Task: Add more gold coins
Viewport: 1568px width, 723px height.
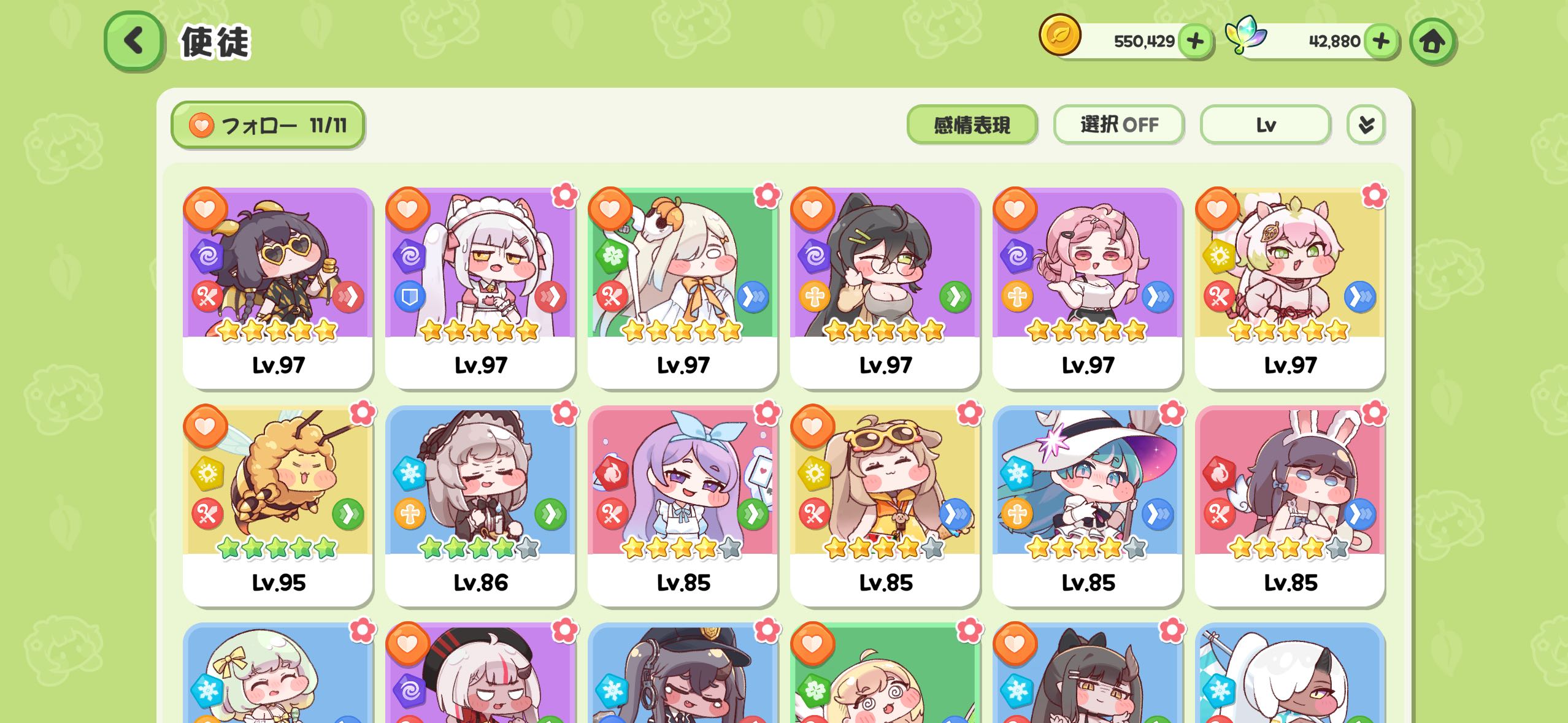Action: [1194, 41]
